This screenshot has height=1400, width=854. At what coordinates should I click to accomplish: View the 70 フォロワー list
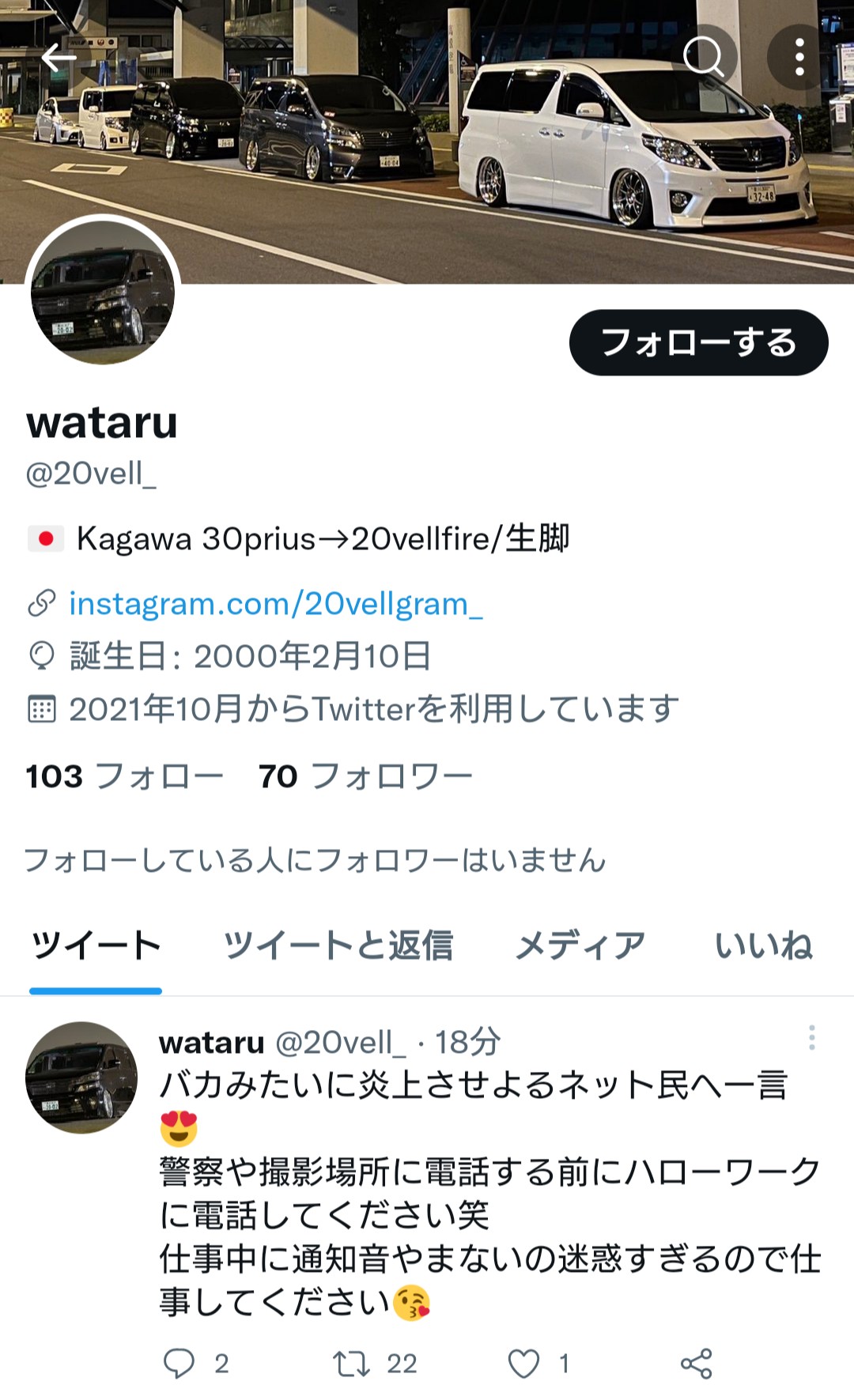[x=365, y=776]
